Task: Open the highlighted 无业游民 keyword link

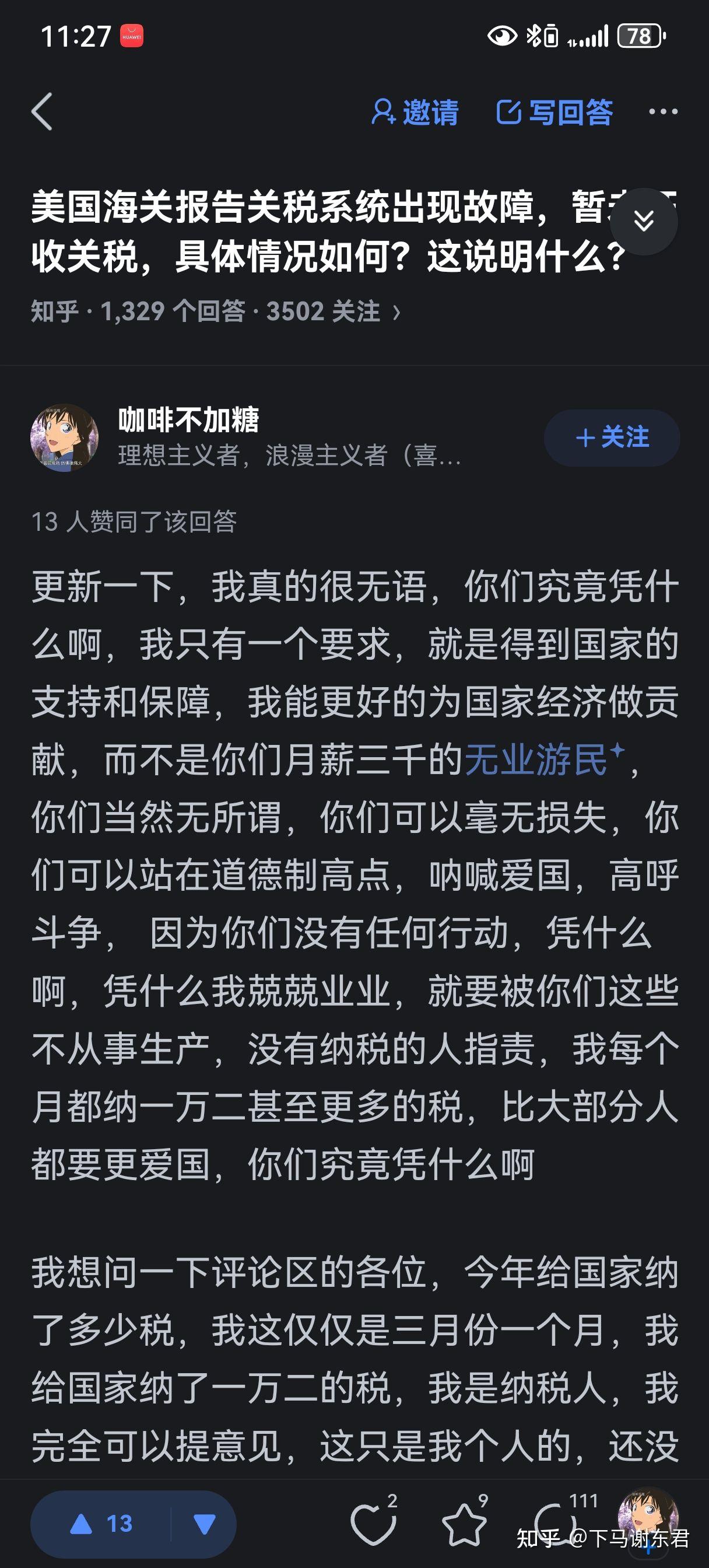Action: pos(537,760)
